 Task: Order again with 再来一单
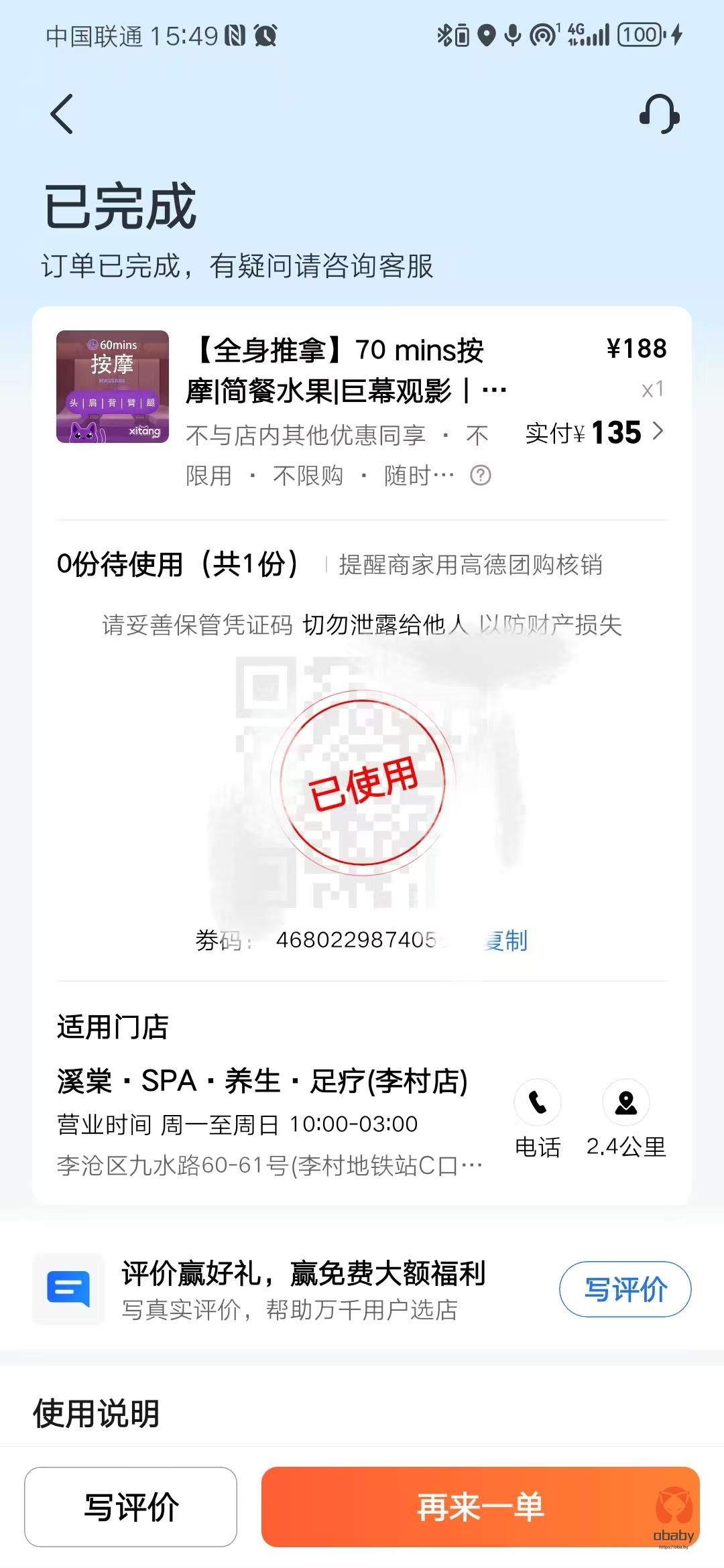(x=480, y=1507)
